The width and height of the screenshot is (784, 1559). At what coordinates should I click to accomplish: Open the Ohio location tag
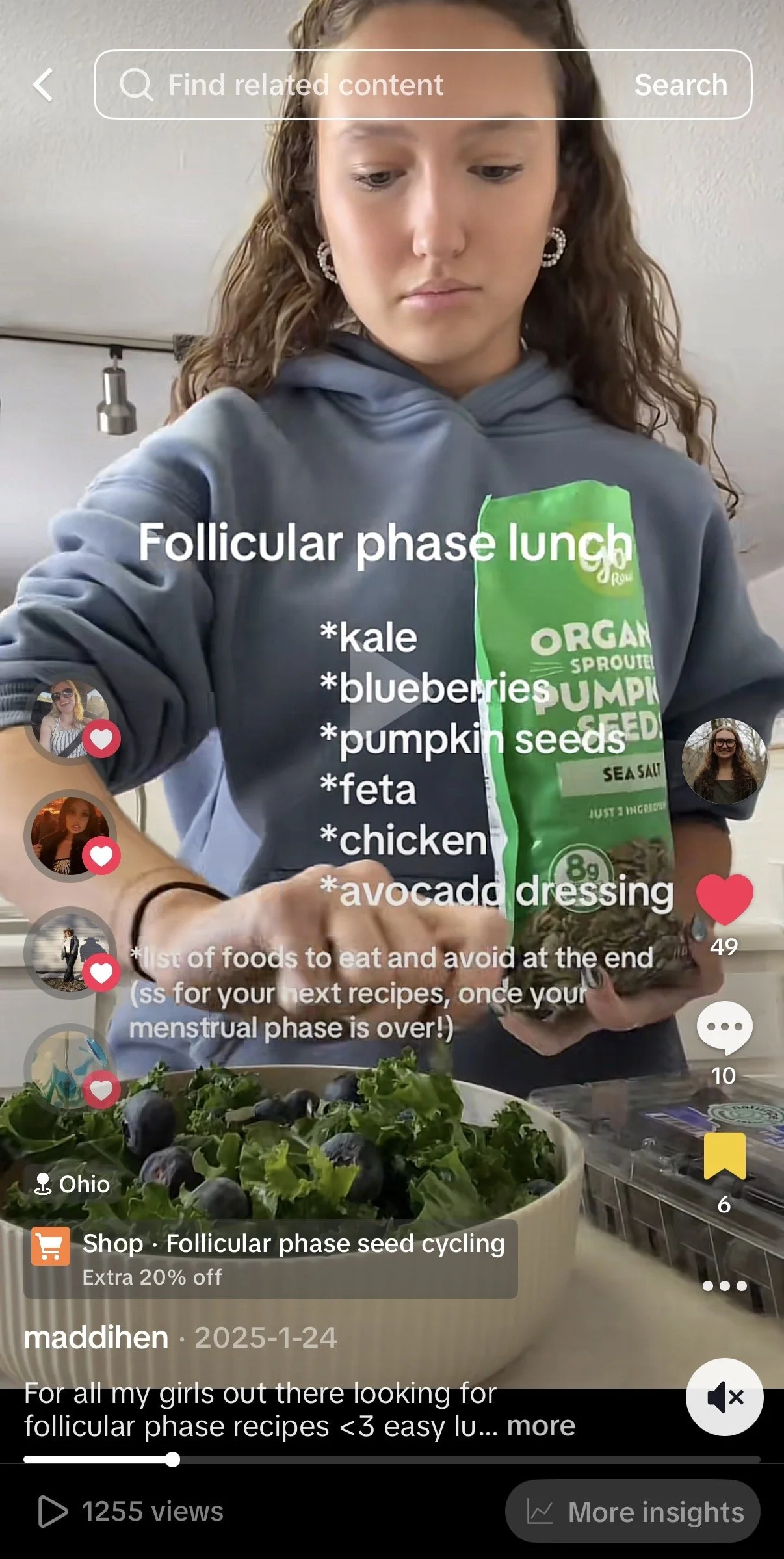[x=72, y=1184]
